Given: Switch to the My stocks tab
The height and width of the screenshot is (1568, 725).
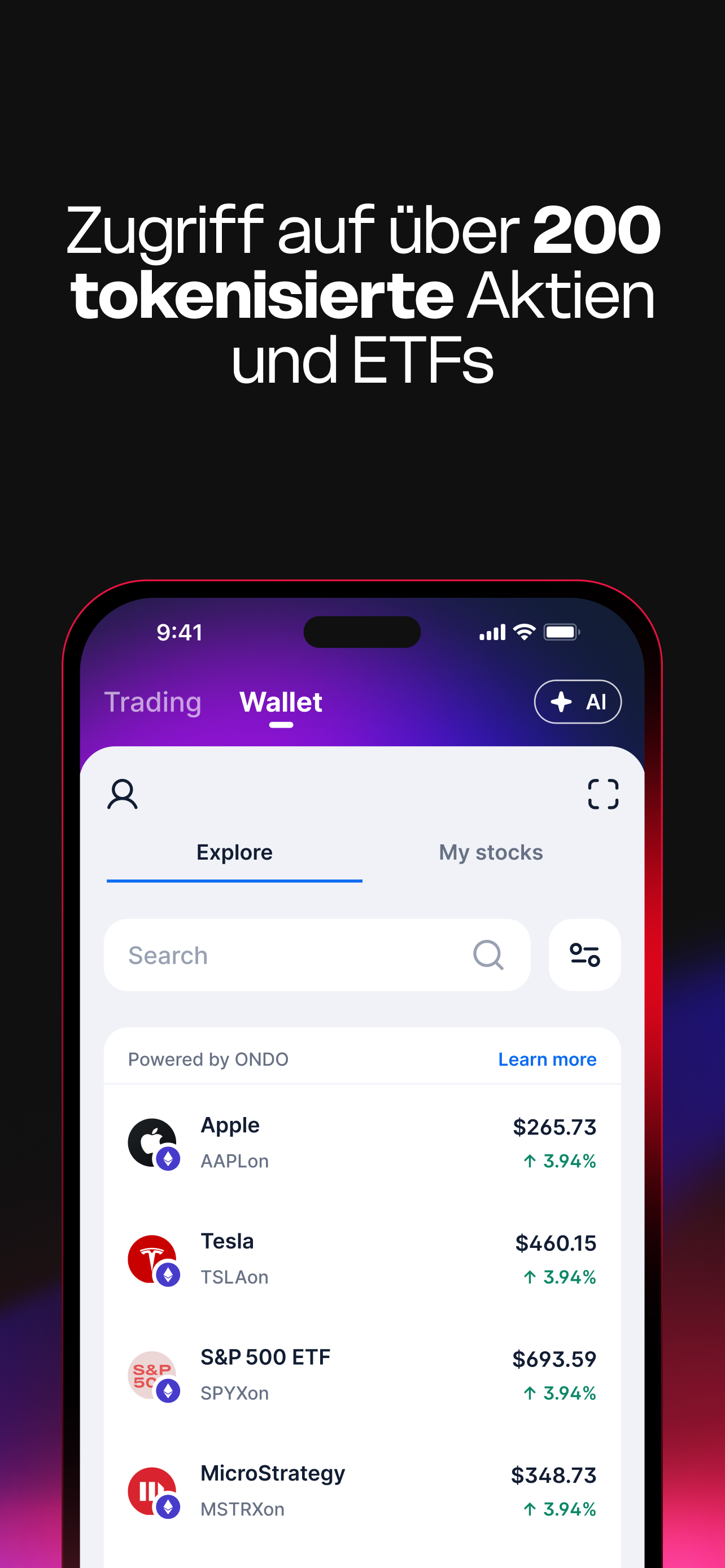Looking at the screenshot, I should (490, 852).
